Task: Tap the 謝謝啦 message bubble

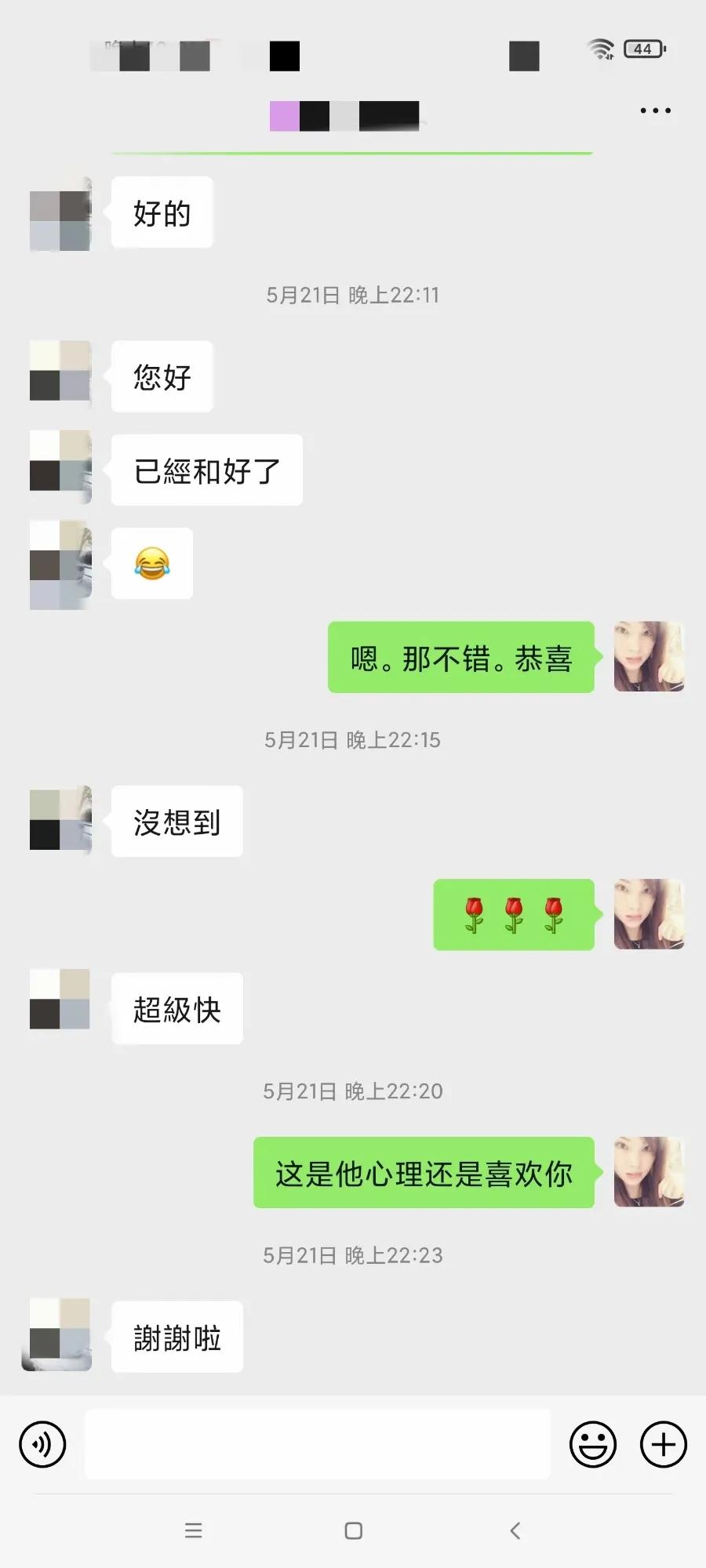Action: pyautogui.click(x=176, y=1338)
